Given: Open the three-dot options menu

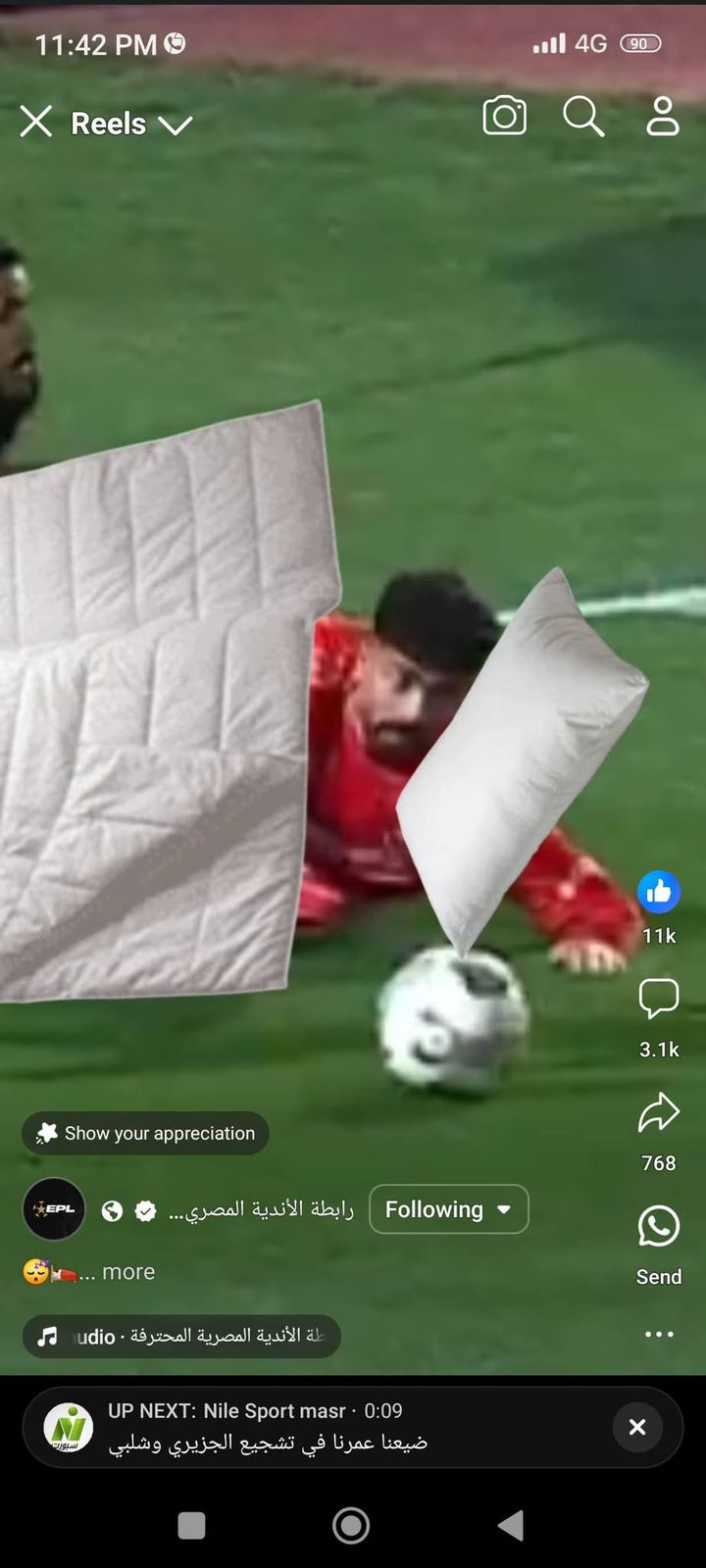Looking at the screenshot, I should 658,1334.
